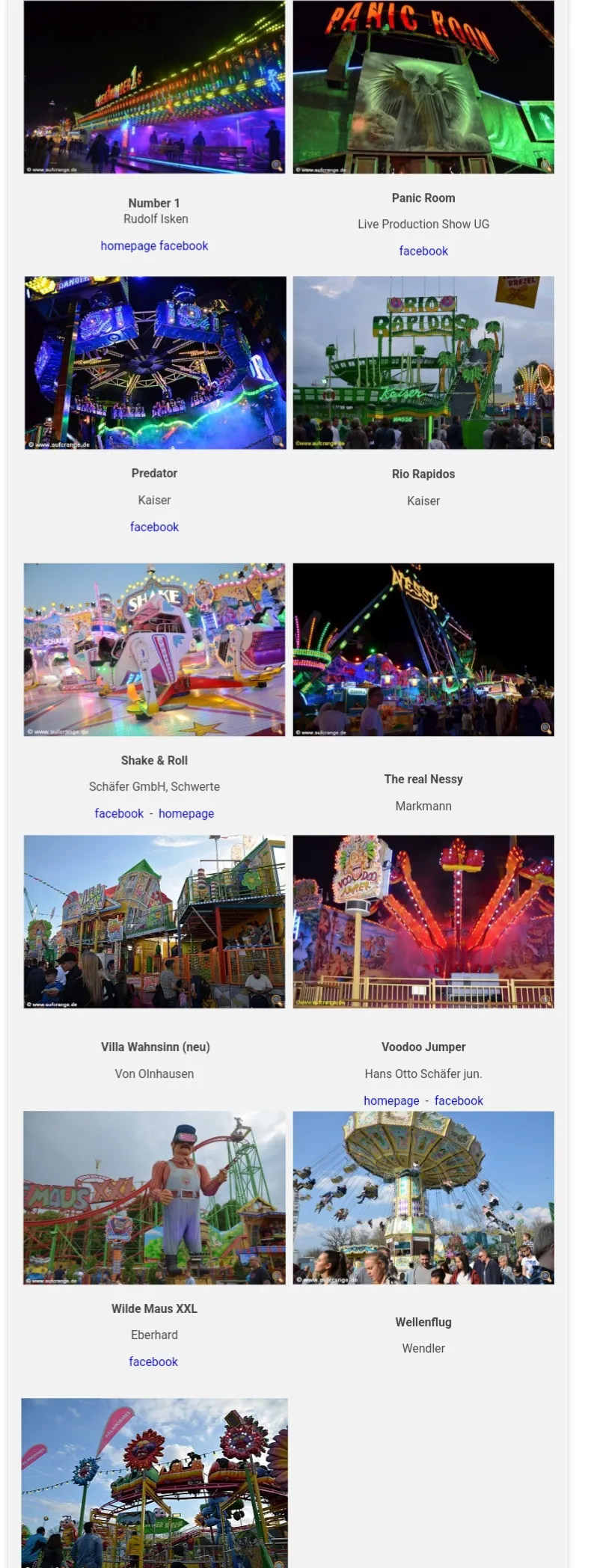Open the facebook link for Number 1
This screenshot has width=591, height=1568.
click(183, 245)
